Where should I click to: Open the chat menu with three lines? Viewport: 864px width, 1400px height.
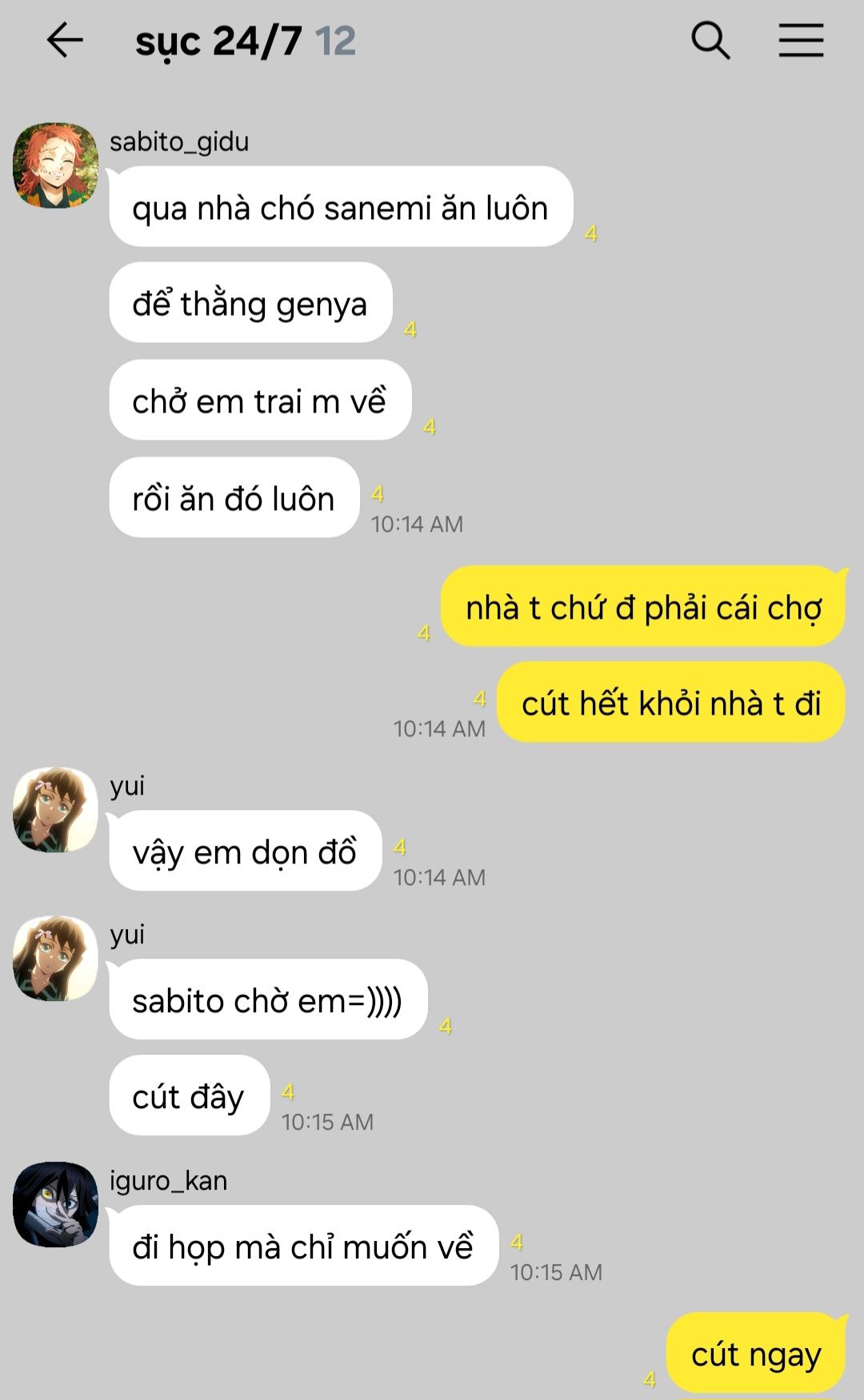(x=801, y=40)
